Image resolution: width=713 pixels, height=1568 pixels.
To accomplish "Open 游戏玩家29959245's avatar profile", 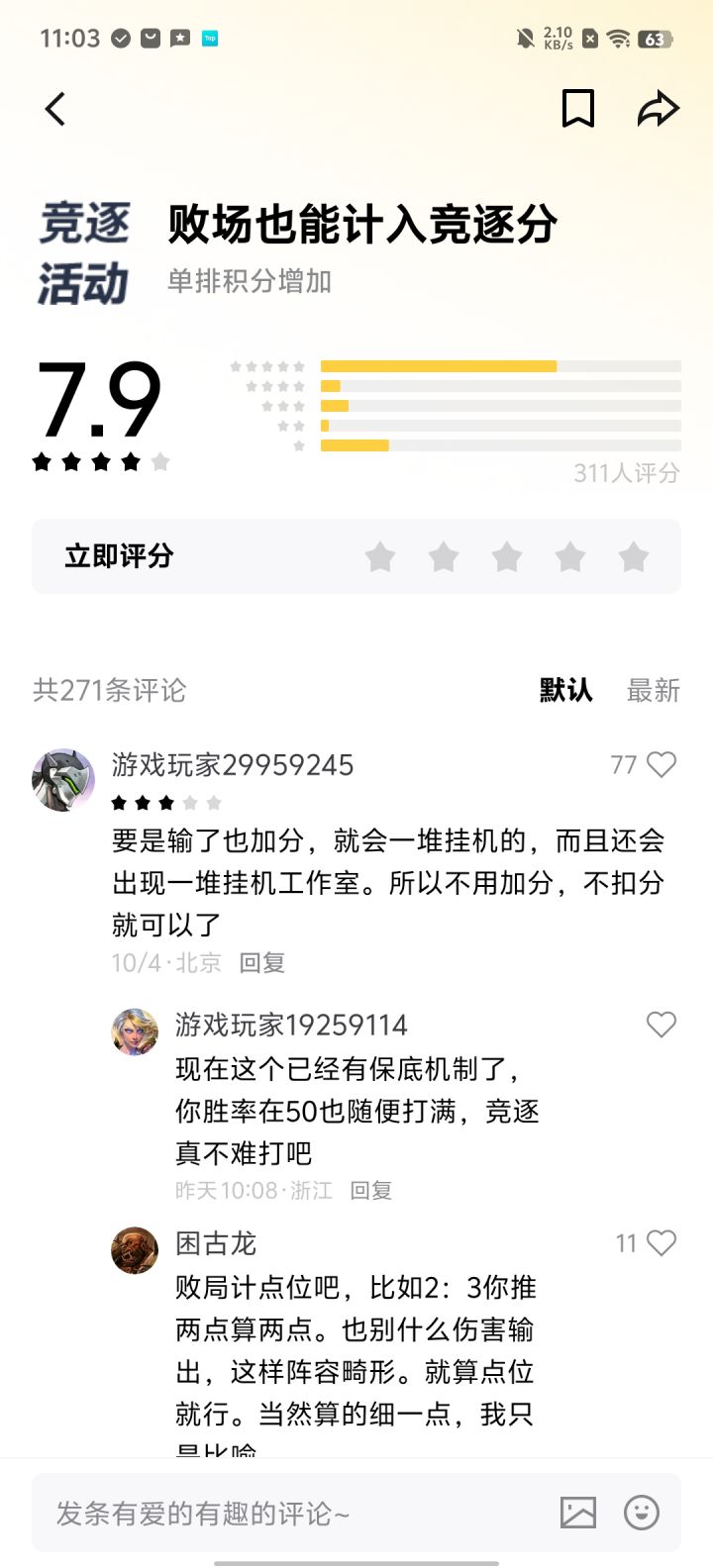I will coord(63,780).
